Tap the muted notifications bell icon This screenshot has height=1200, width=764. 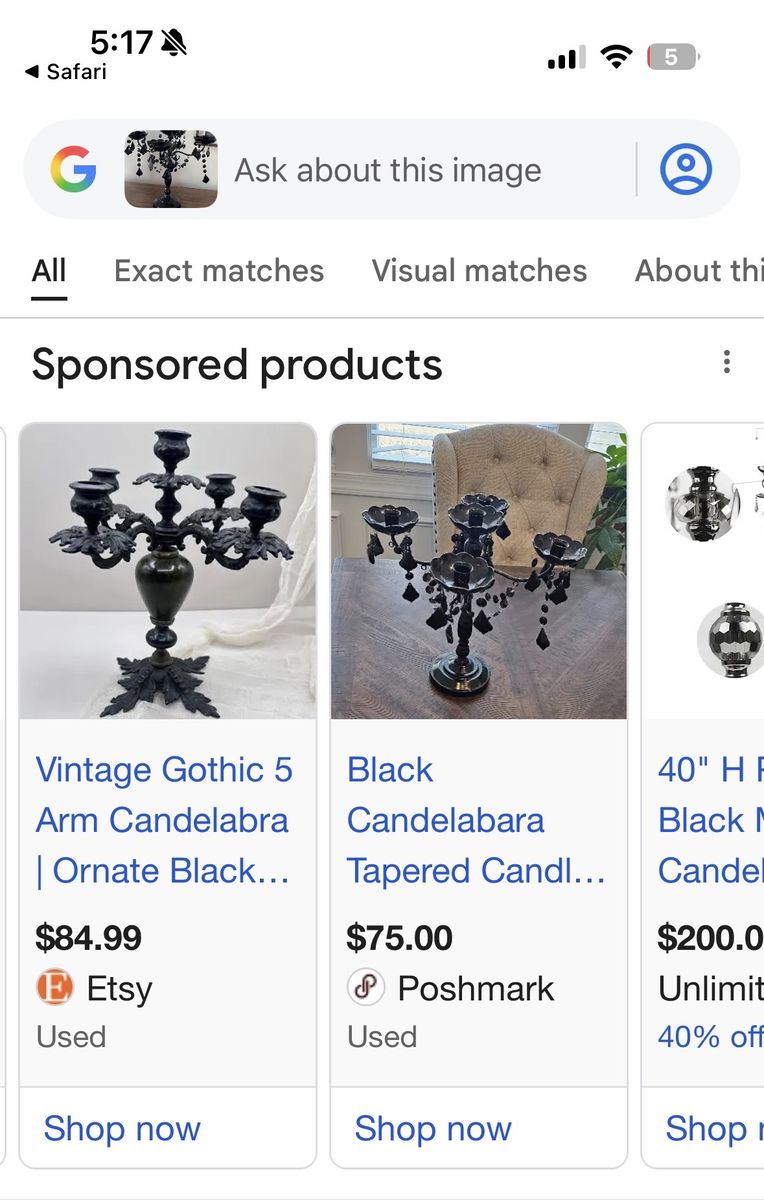pos(170,41)
